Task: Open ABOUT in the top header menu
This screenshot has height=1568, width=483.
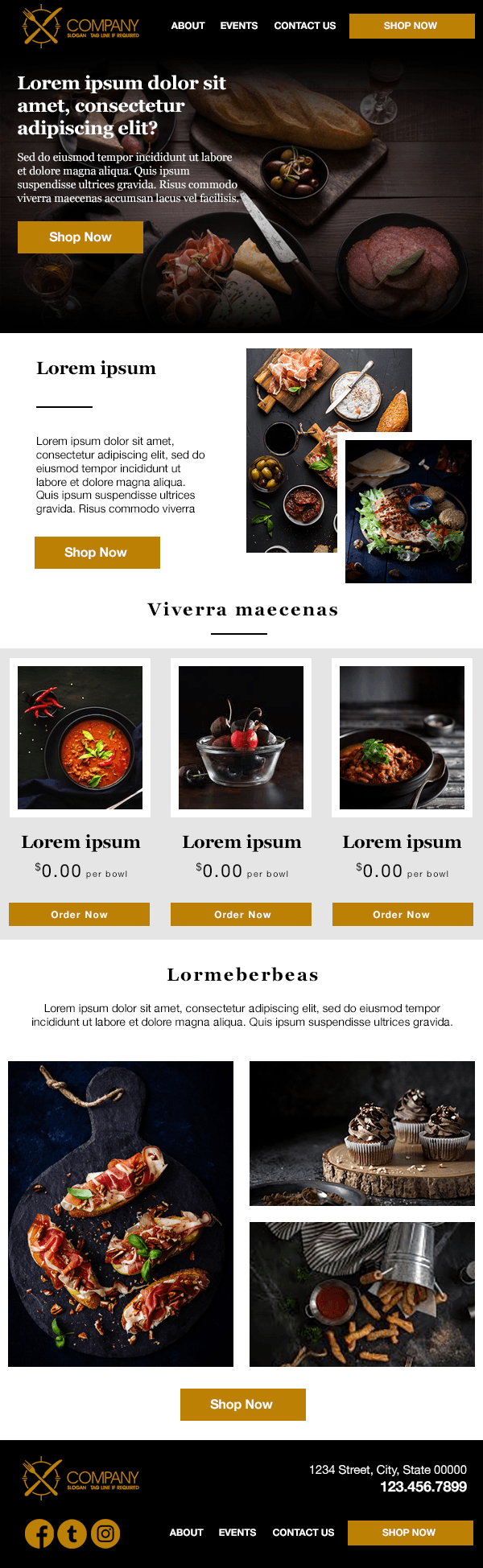Action: coord(188,26)
